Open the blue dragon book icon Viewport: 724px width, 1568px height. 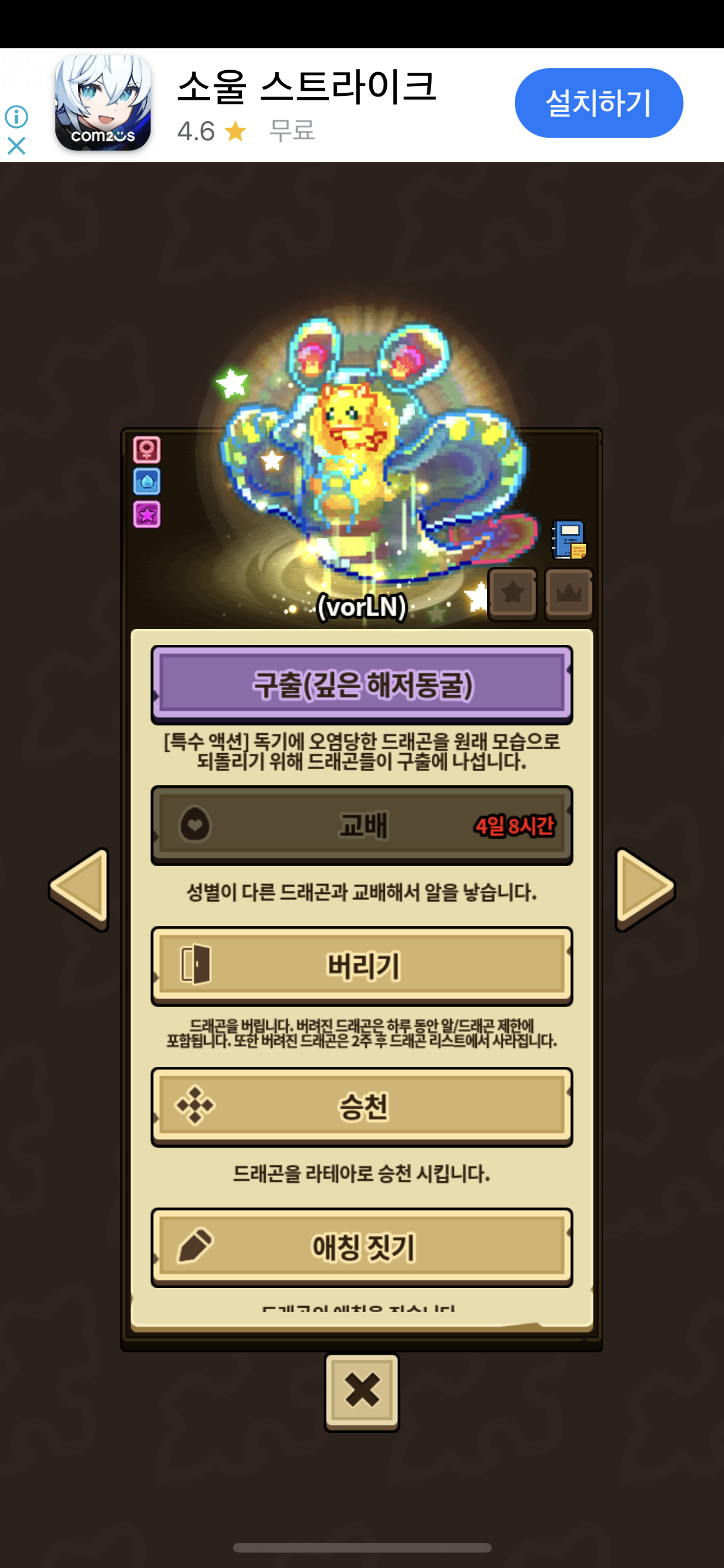pyautogui.click(x=569, y=539)
